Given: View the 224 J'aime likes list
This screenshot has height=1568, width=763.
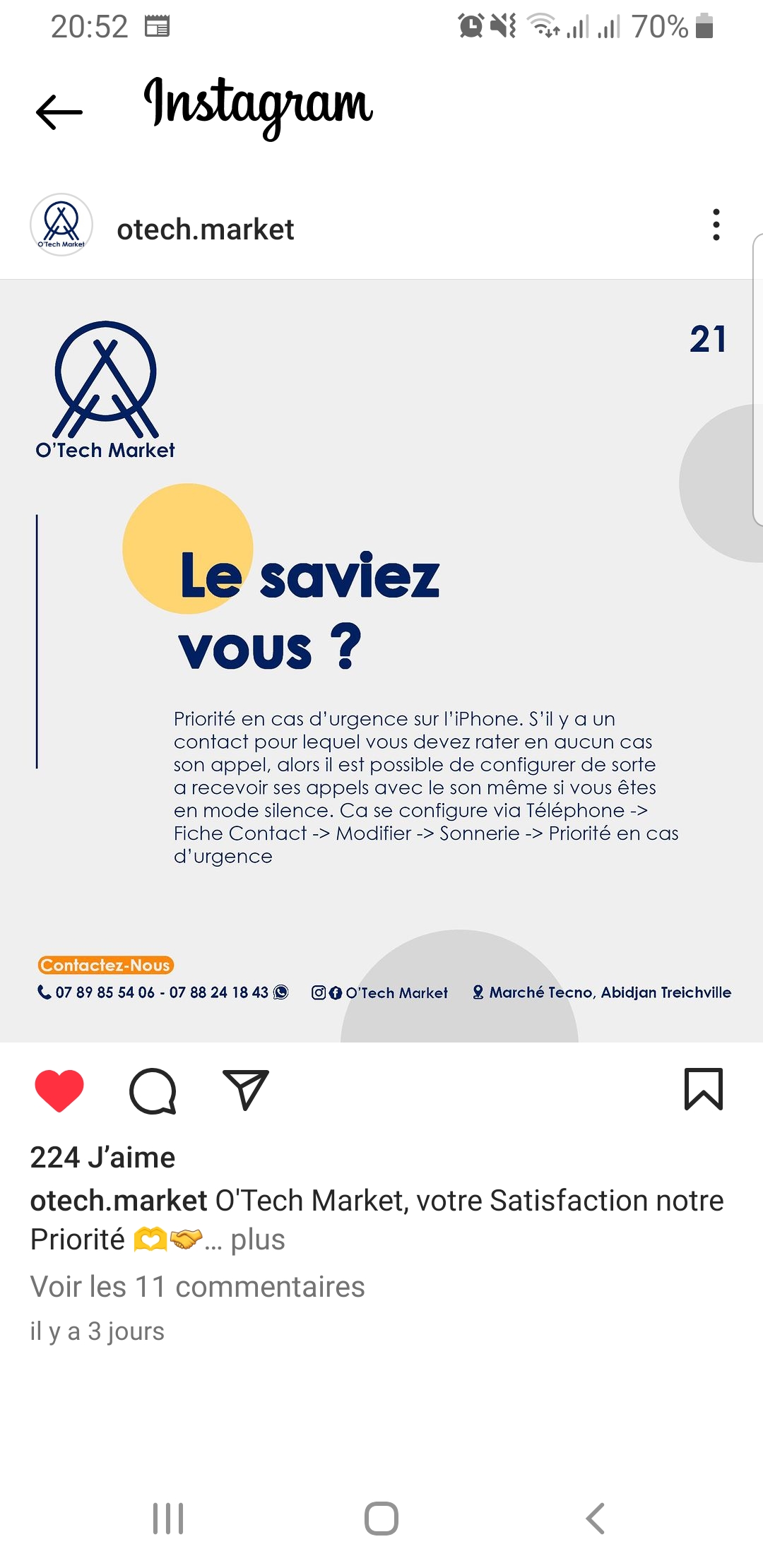Looking at the screenshot, I should (102, 1158).
